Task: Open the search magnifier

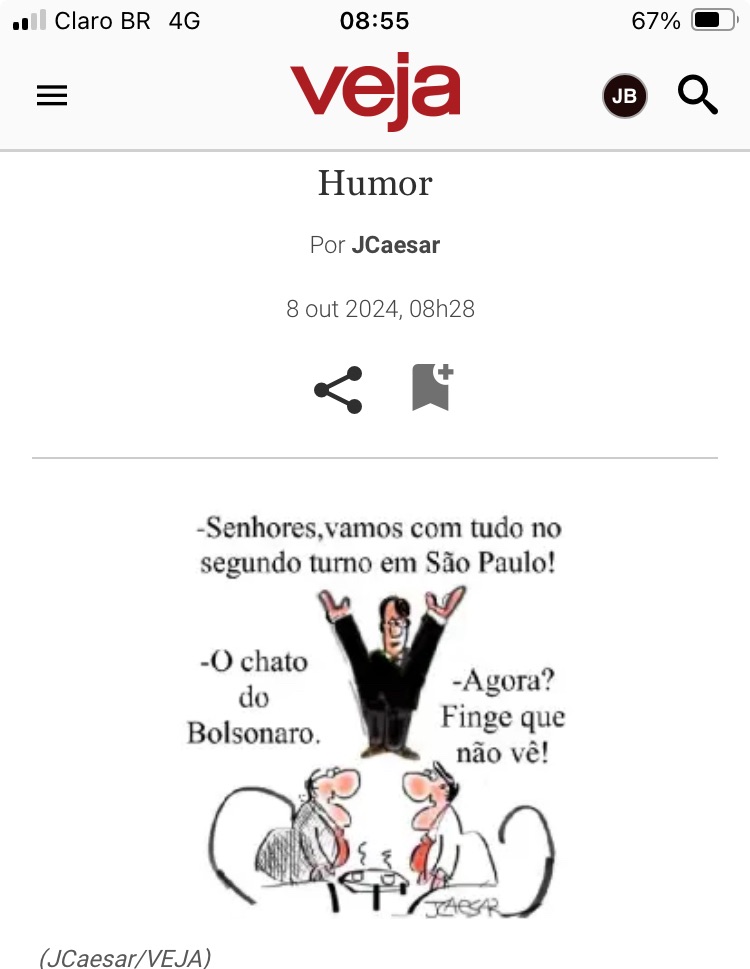Action: click(x=698, y=96)
